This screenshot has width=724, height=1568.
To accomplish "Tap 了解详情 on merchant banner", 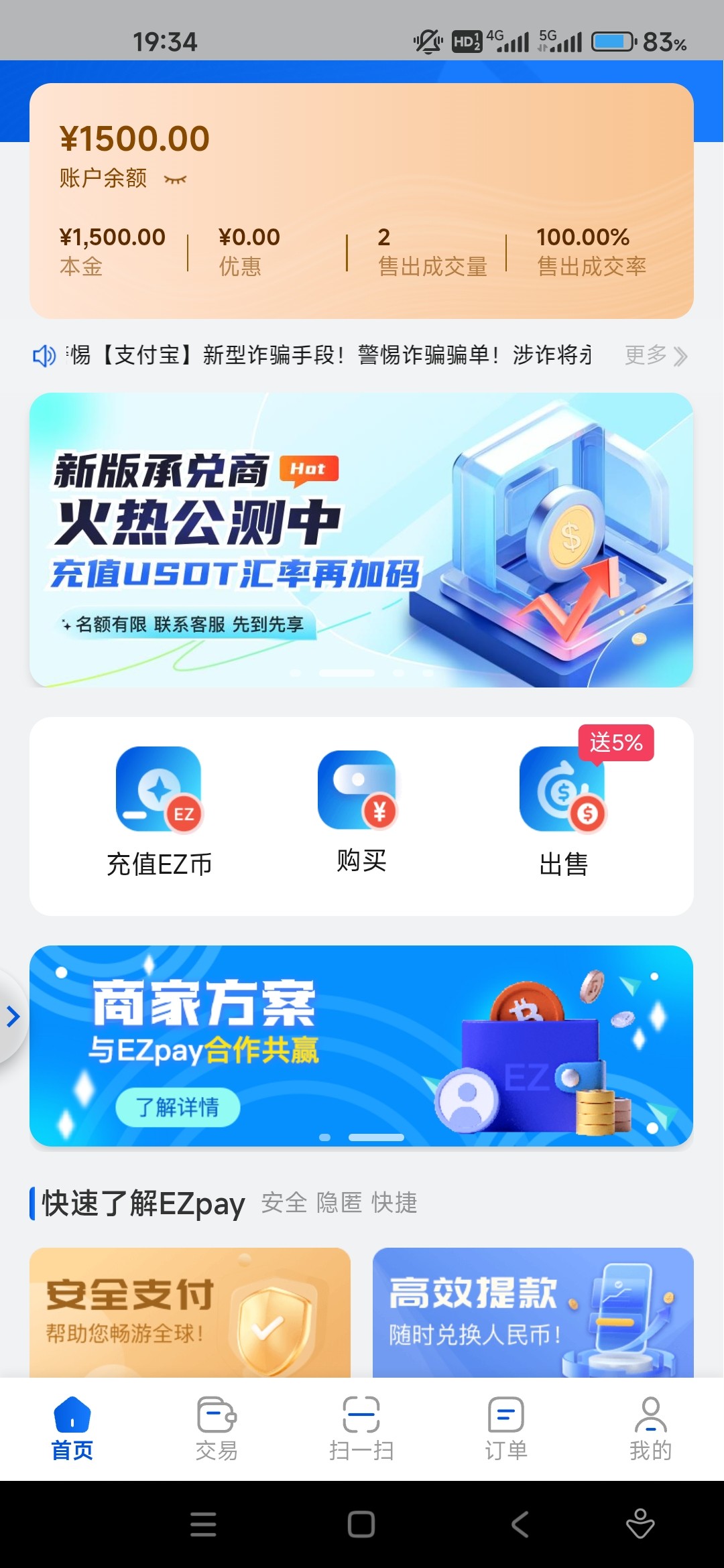I will 178,1107.
